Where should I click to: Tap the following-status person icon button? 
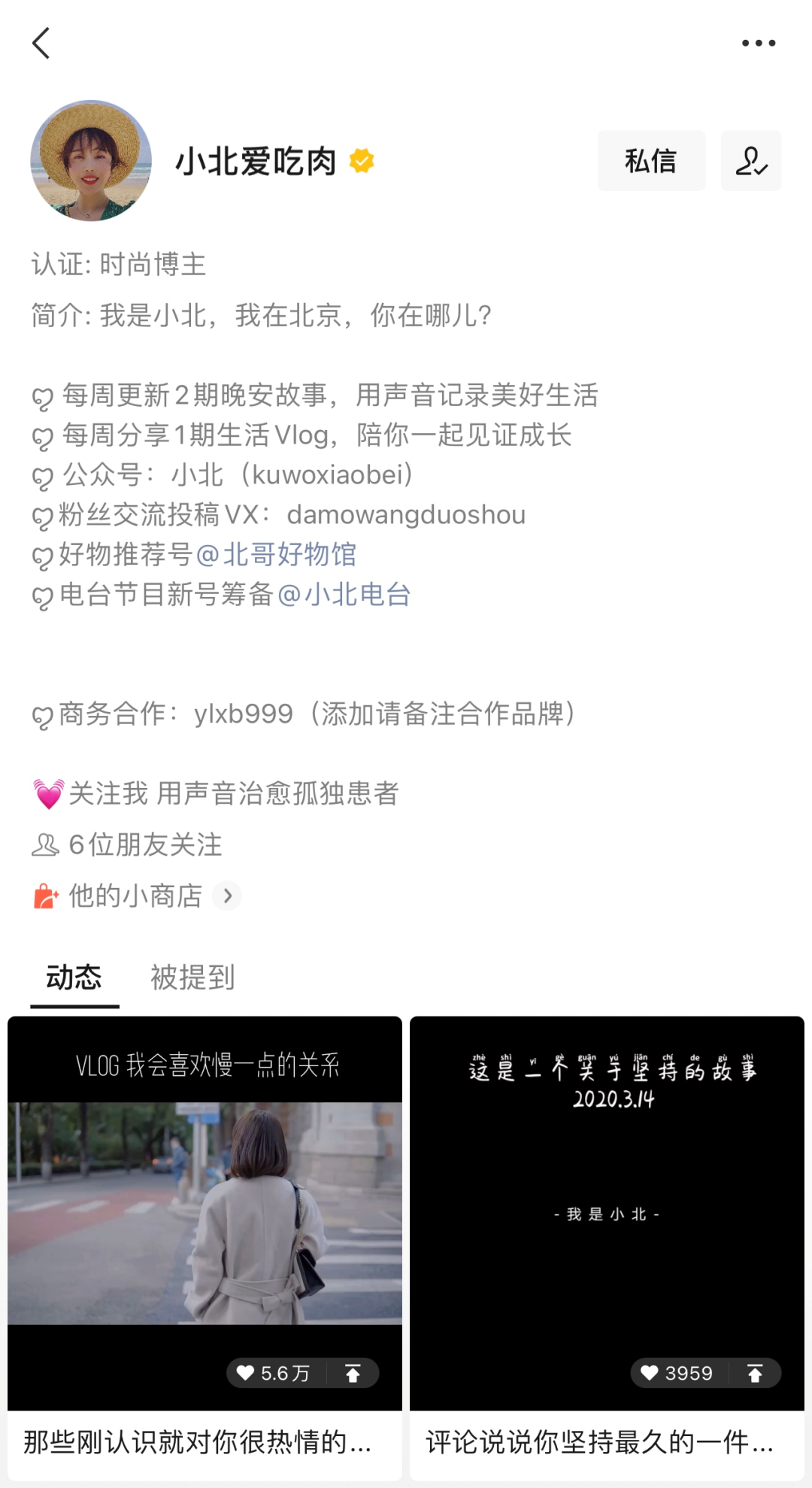(x=751, y=161)
